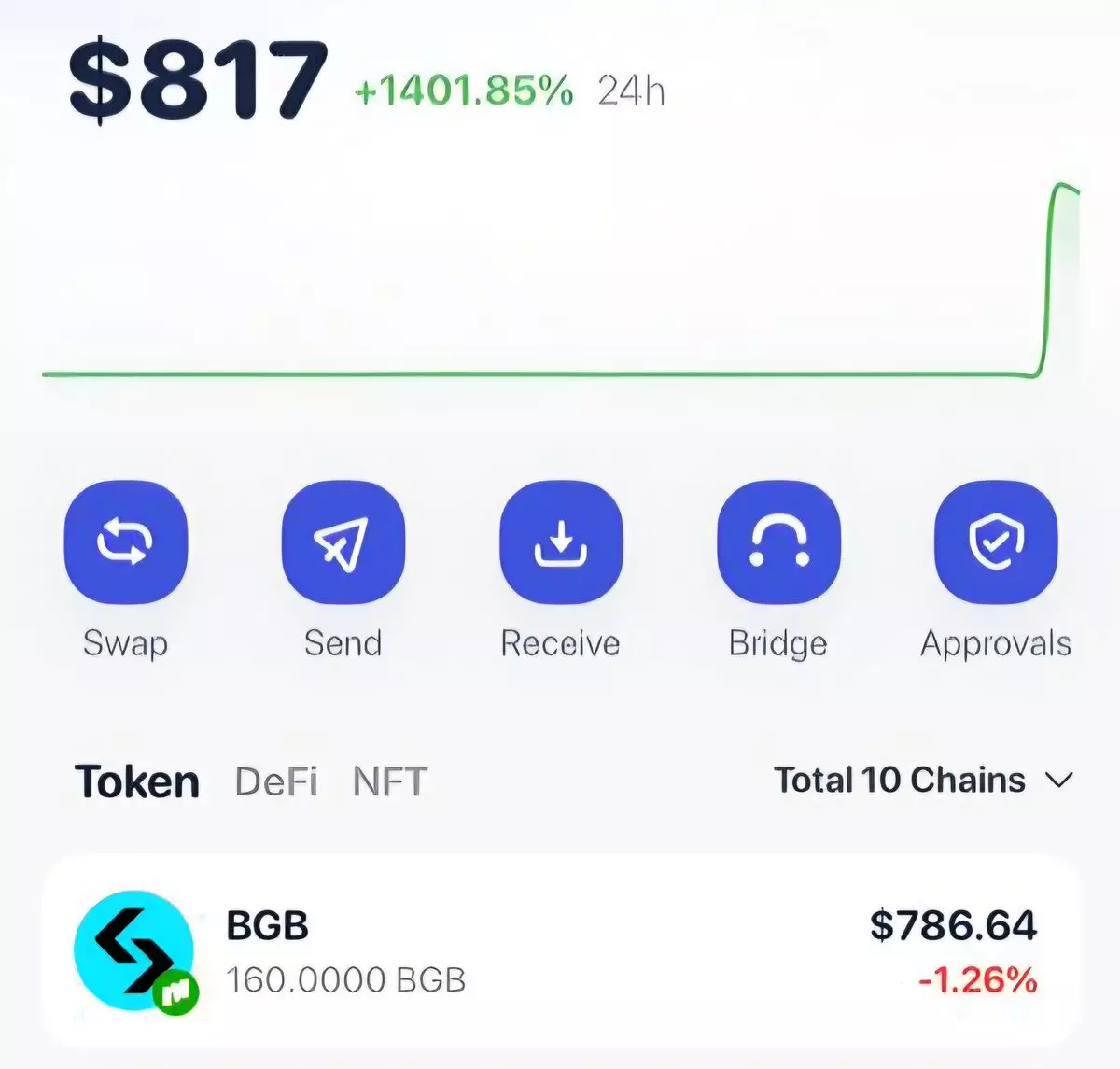The width and height of the screenshot is (1120, 1069).
Task: Expand the Total 10 Chains dropdown
Action: pyautogui.click(x=923, y=780)
